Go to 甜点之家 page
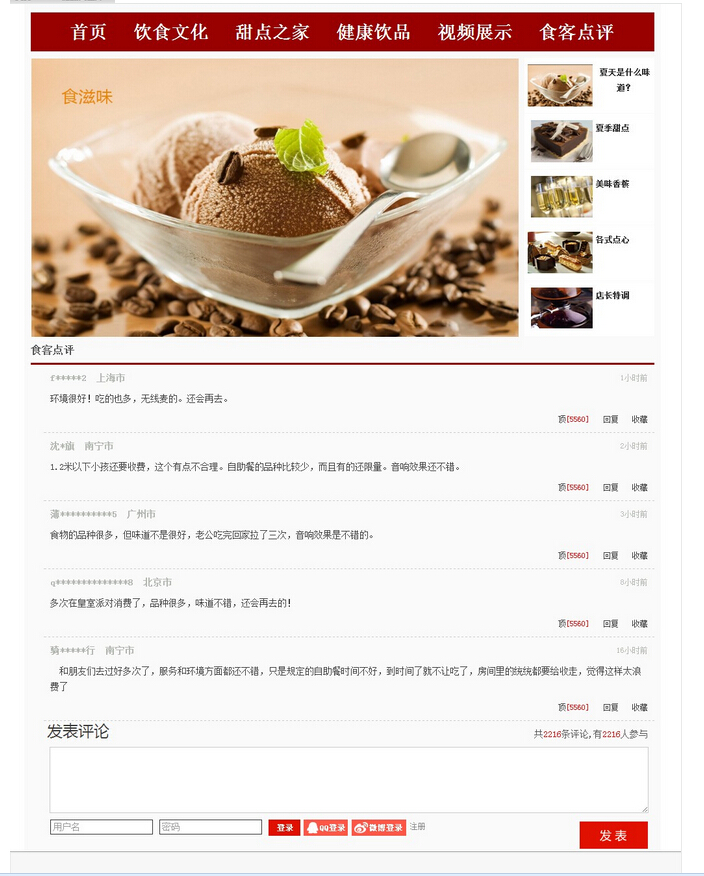This screenshot has height=876, width=704. click(x=272, y=32)
